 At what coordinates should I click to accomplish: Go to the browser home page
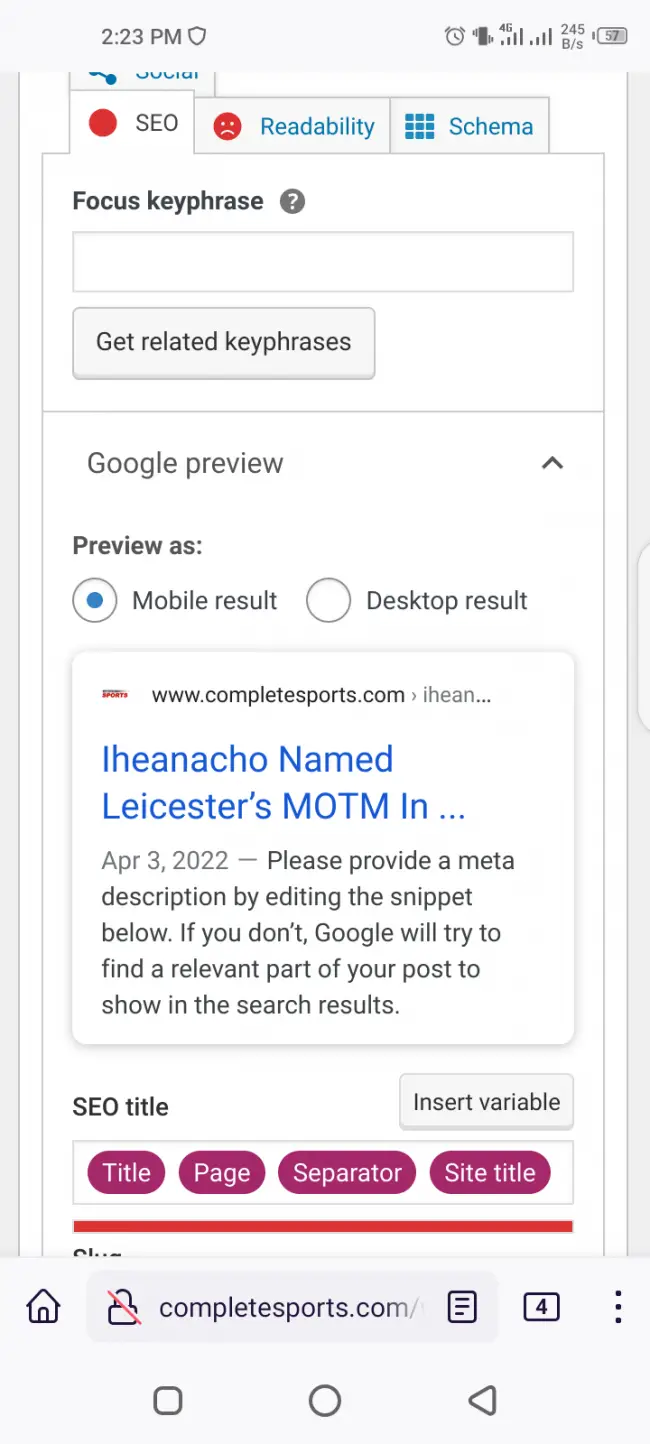pos(43,1307)
